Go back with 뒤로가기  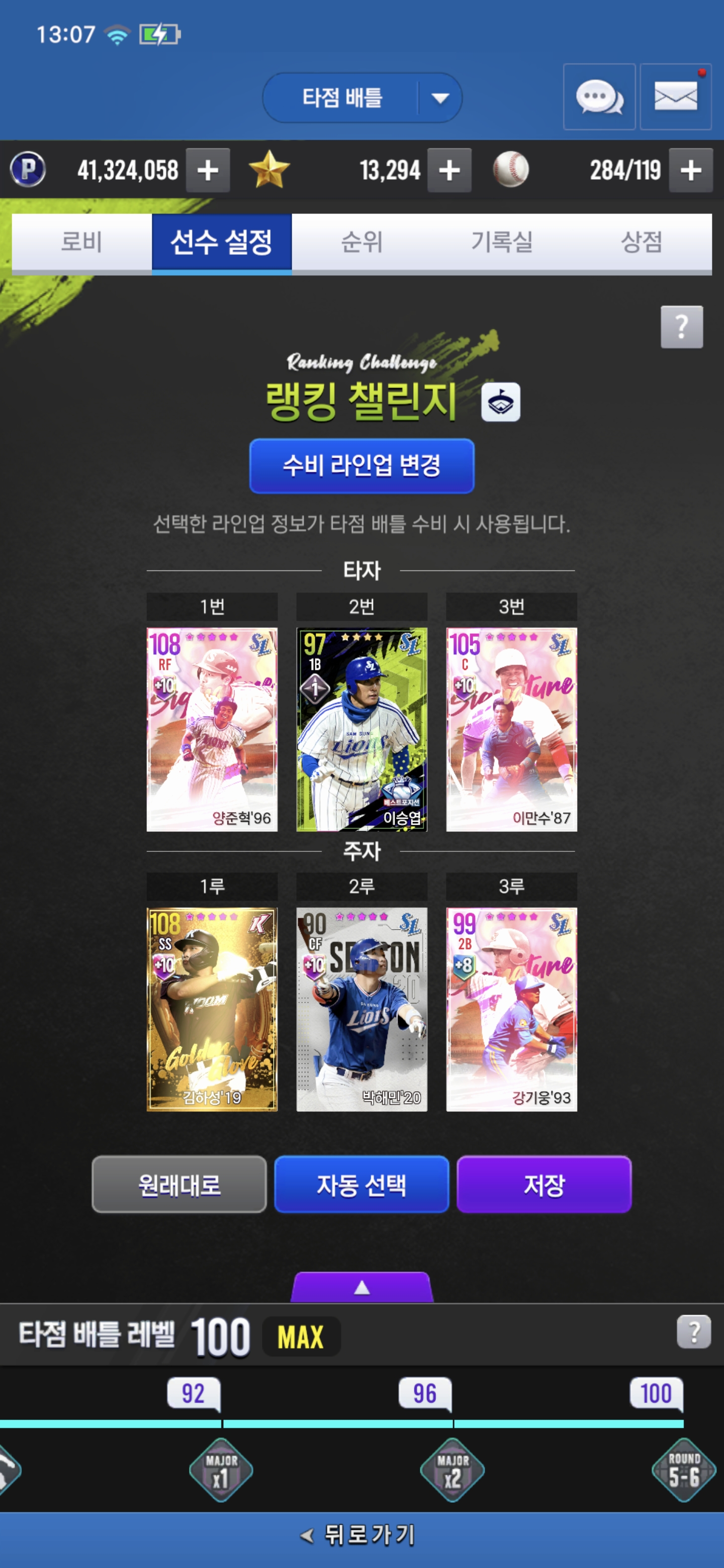[x=361, y=1535]
